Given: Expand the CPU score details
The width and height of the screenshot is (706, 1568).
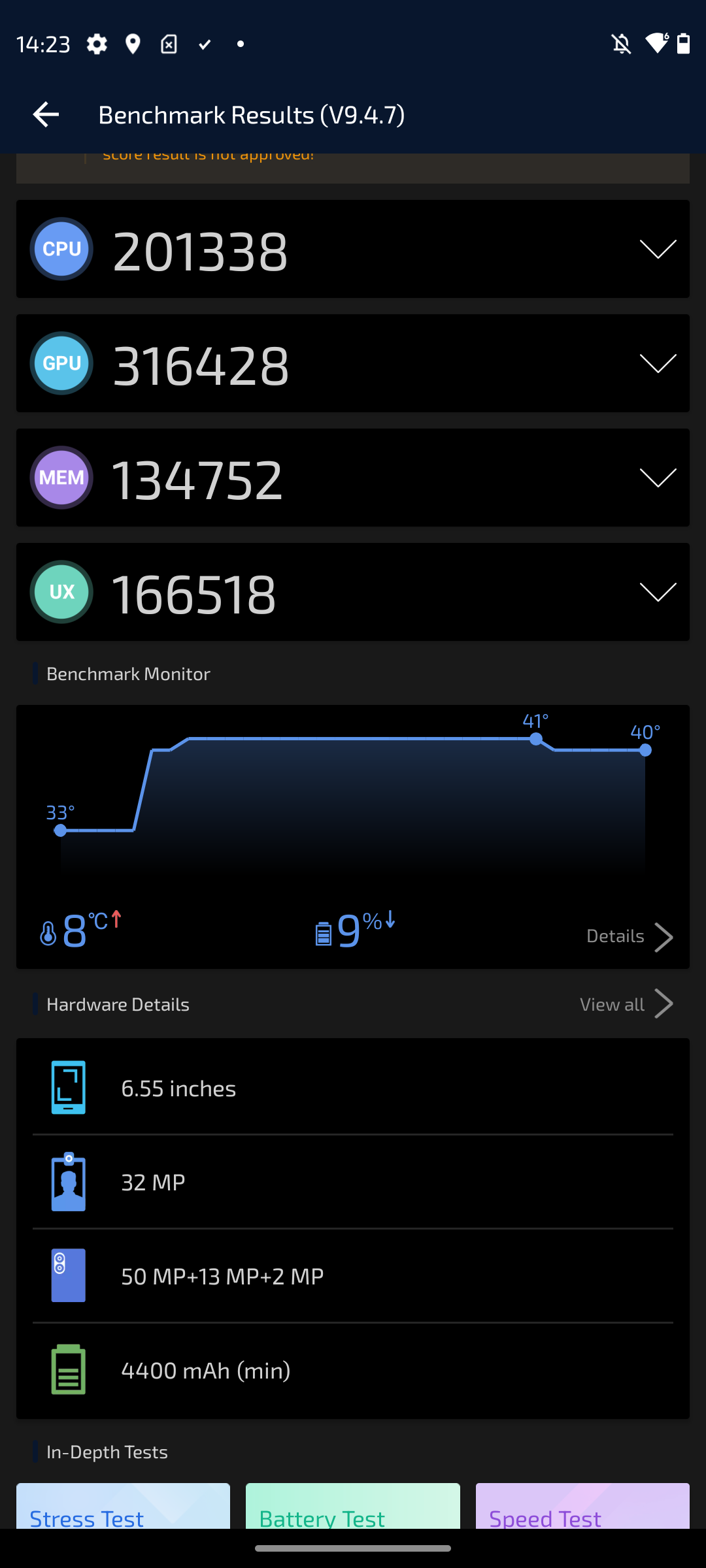Looking at the screenshot, I should click(658, 249).
